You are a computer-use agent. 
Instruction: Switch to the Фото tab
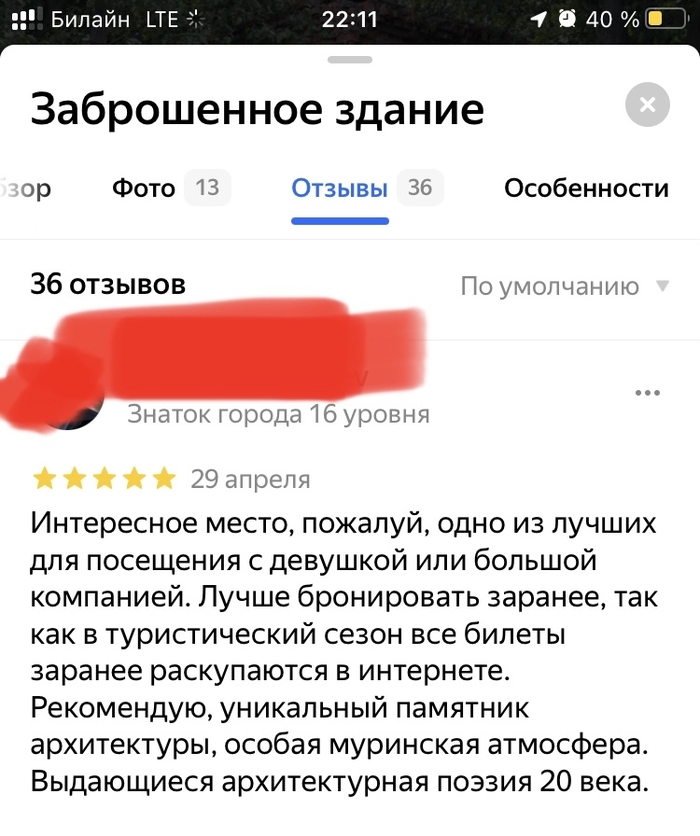tap(165, 188)
